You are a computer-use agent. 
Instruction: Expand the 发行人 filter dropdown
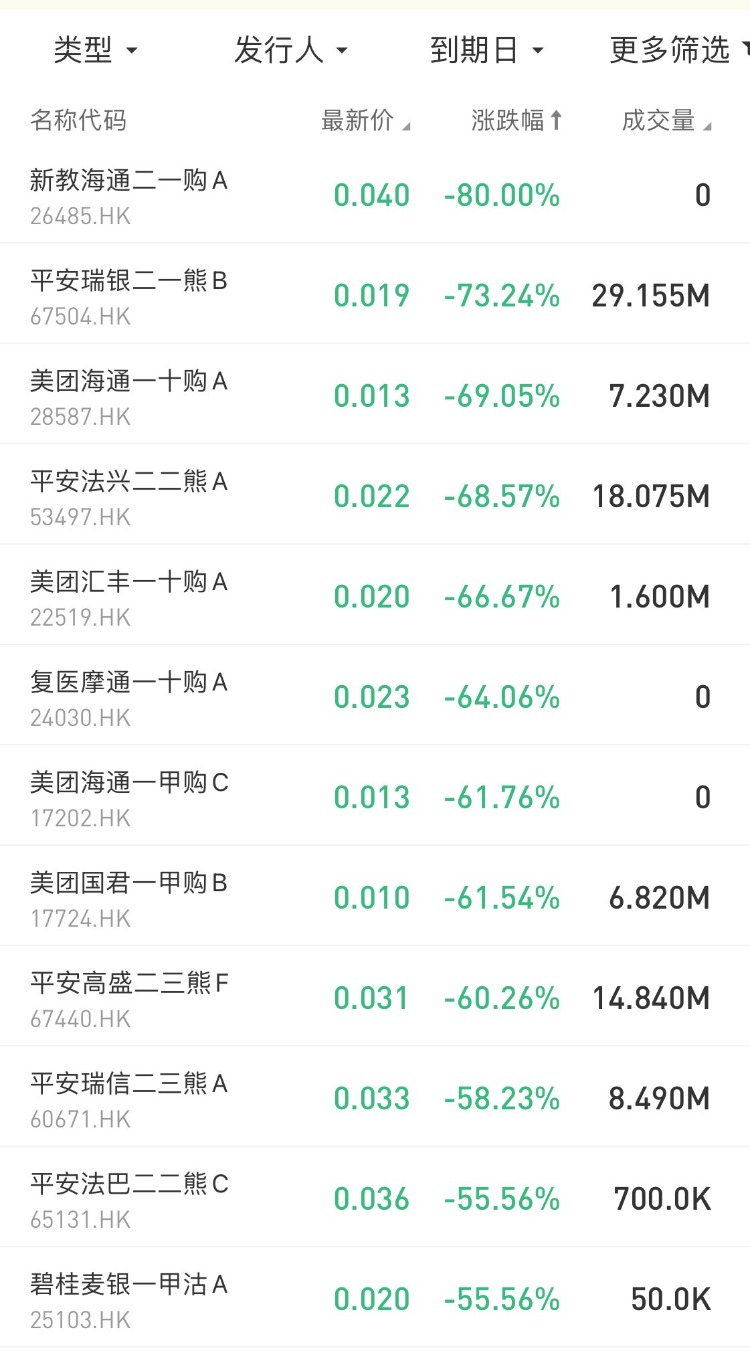[x=290, y=50]
